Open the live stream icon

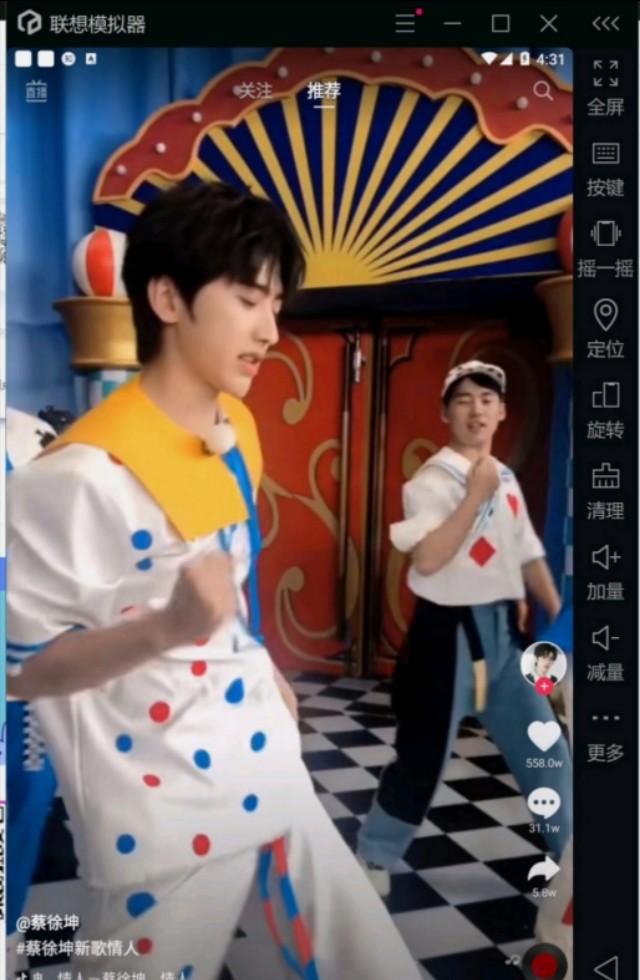tap(36, 91)
